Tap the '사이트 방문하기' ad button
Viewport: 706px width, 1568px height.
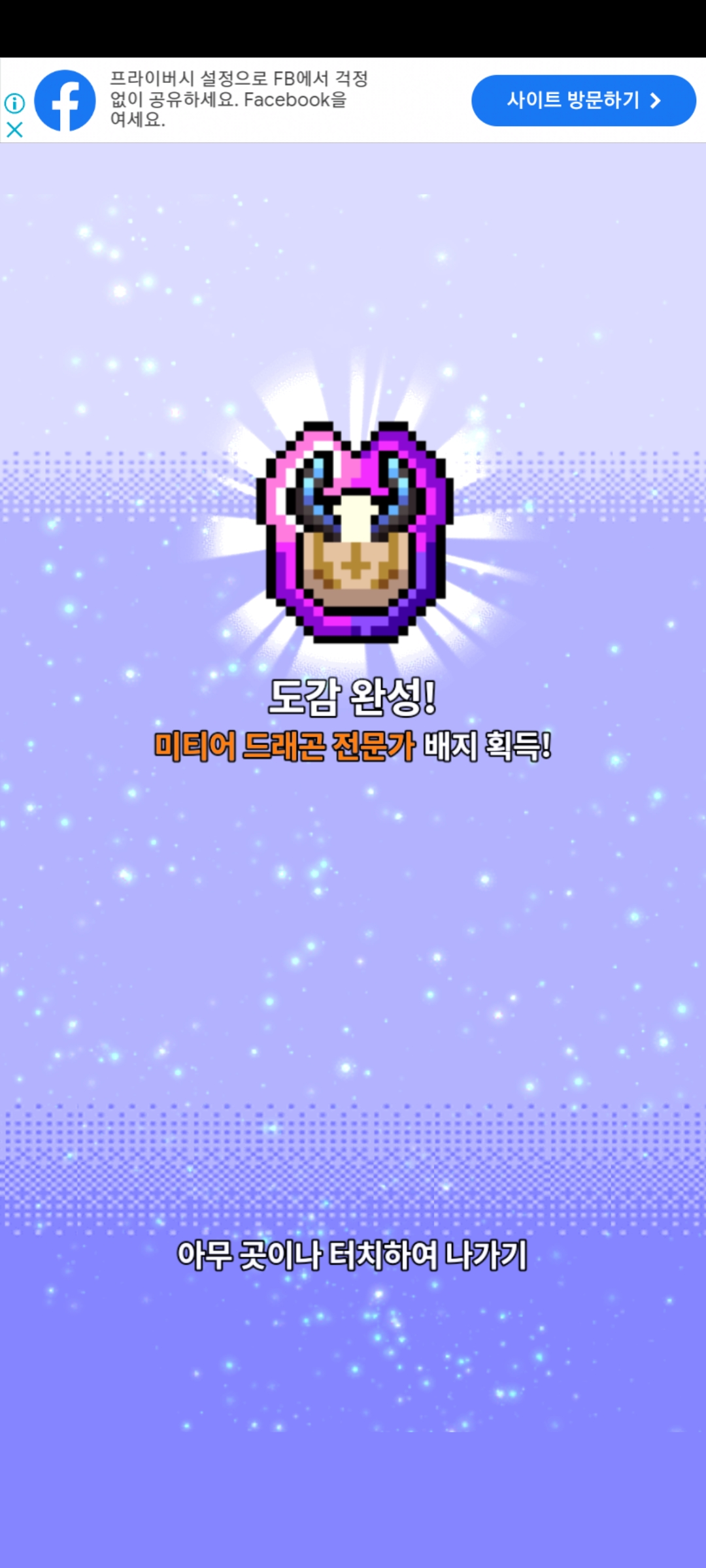(583, 101)
